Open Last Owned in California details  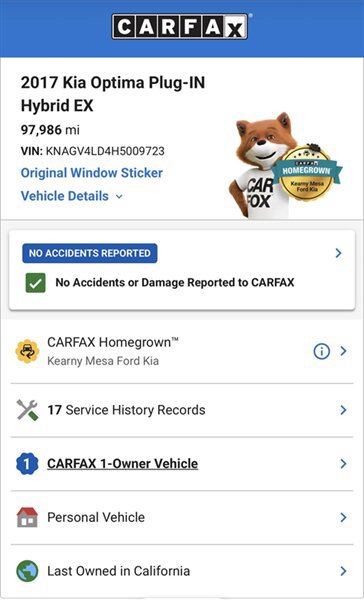coord(182,571)
